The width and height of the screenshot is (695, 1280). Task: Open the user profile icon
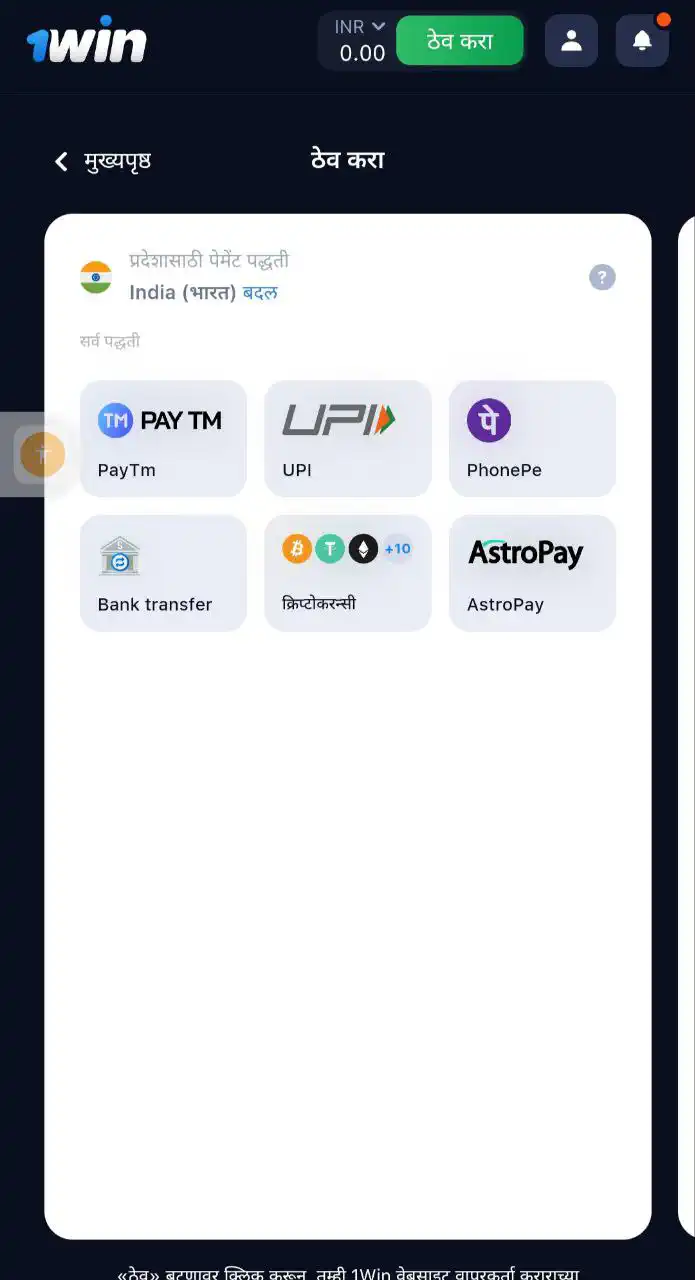[x=571, y=41]
